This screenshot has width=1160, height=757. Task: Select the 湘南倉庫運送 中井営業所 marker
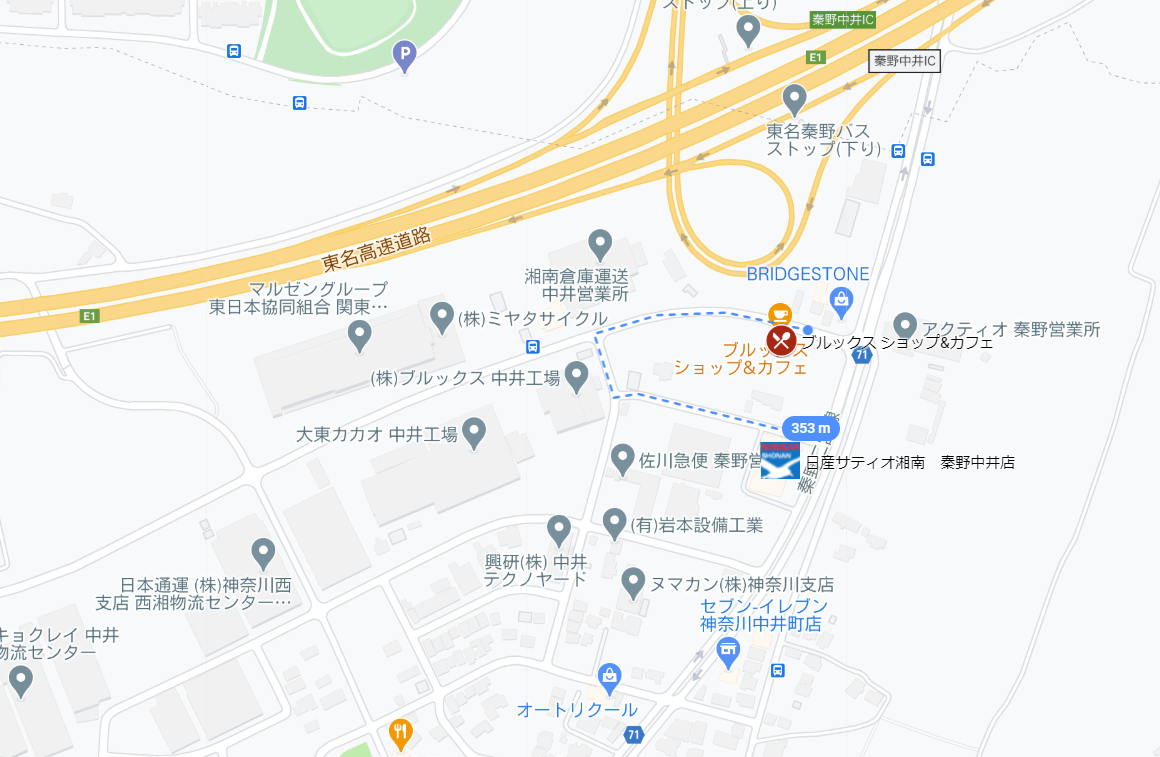pos(600,243)
